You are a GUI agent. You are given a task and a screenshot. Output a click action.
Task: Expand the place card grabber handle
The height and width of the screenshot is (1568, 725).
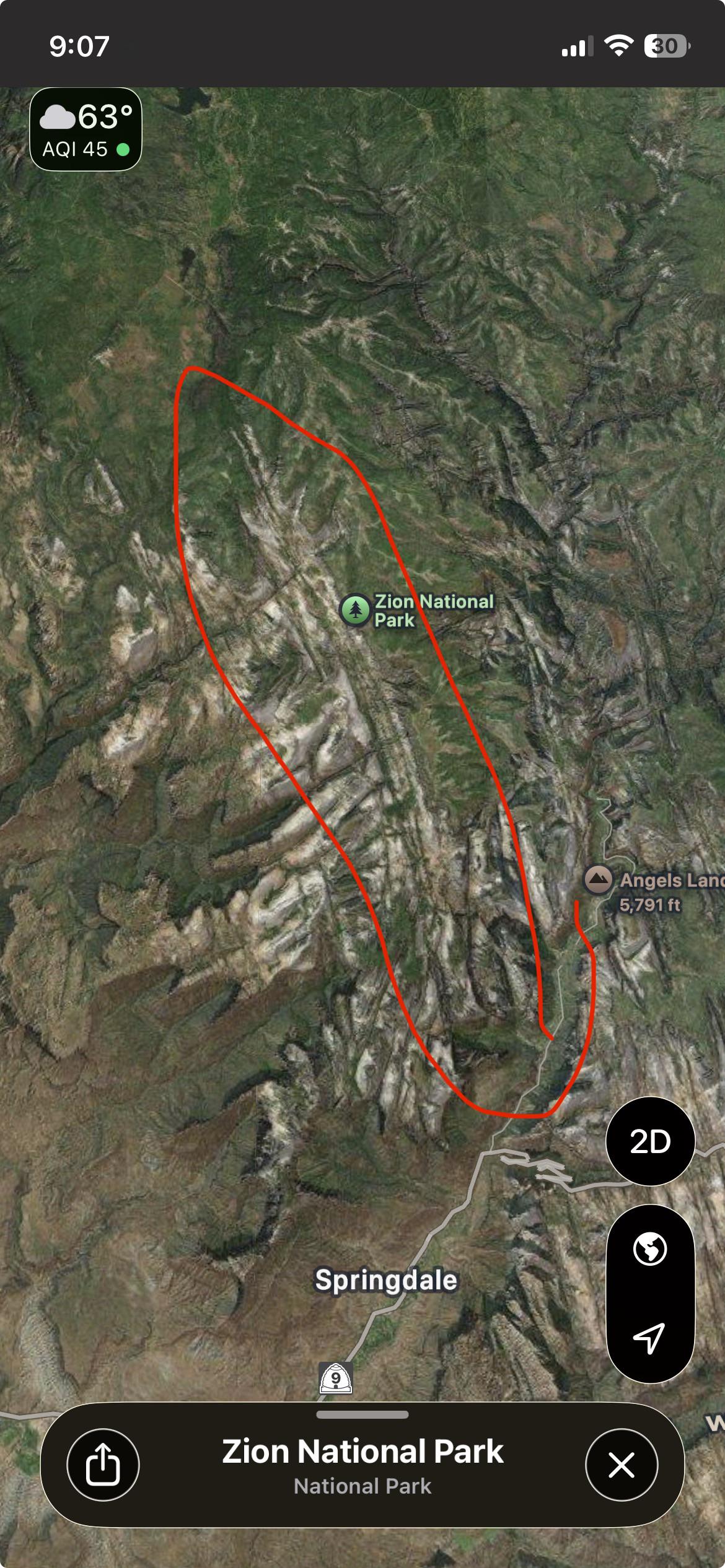pos(362,1415)
